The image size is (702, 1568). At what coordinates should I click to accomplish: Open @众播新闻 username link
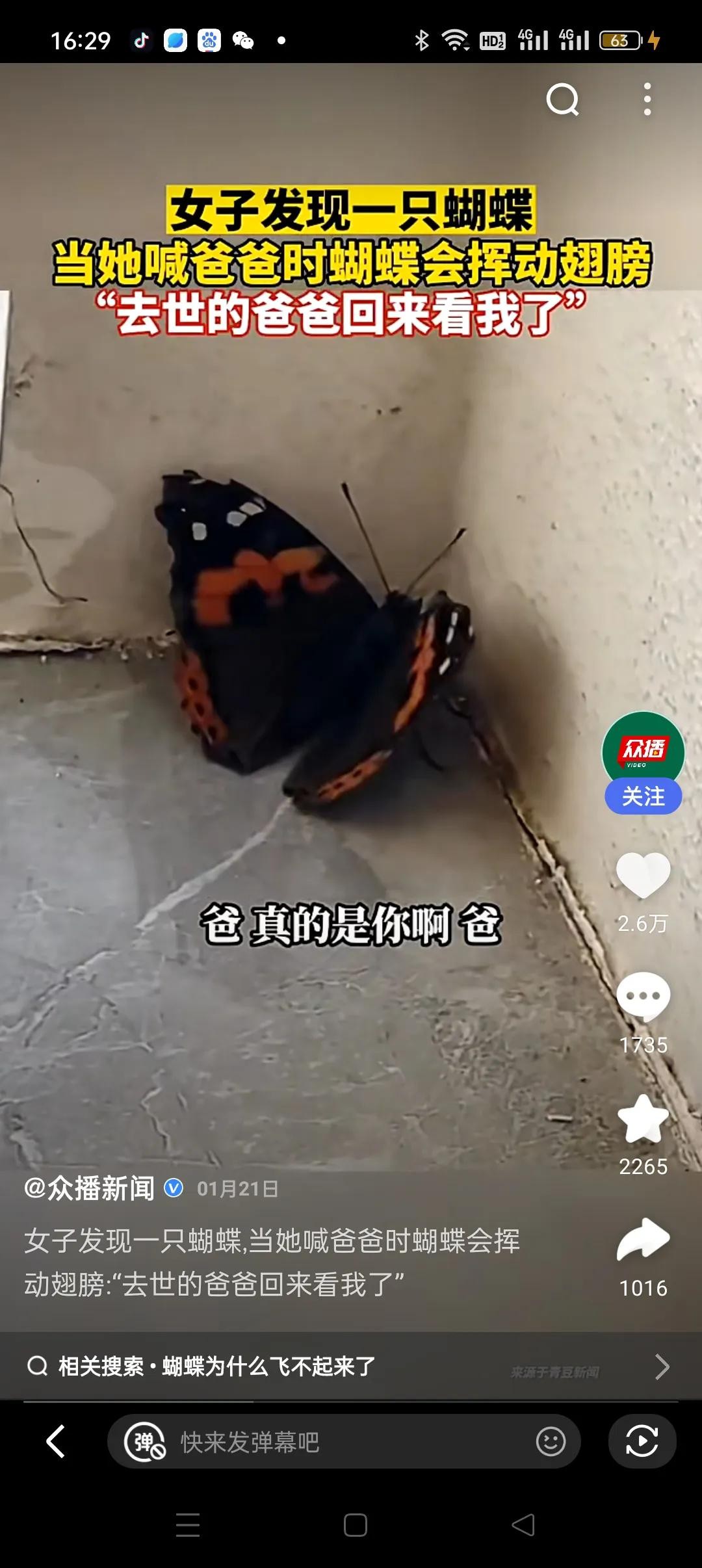click(90, 1188)
